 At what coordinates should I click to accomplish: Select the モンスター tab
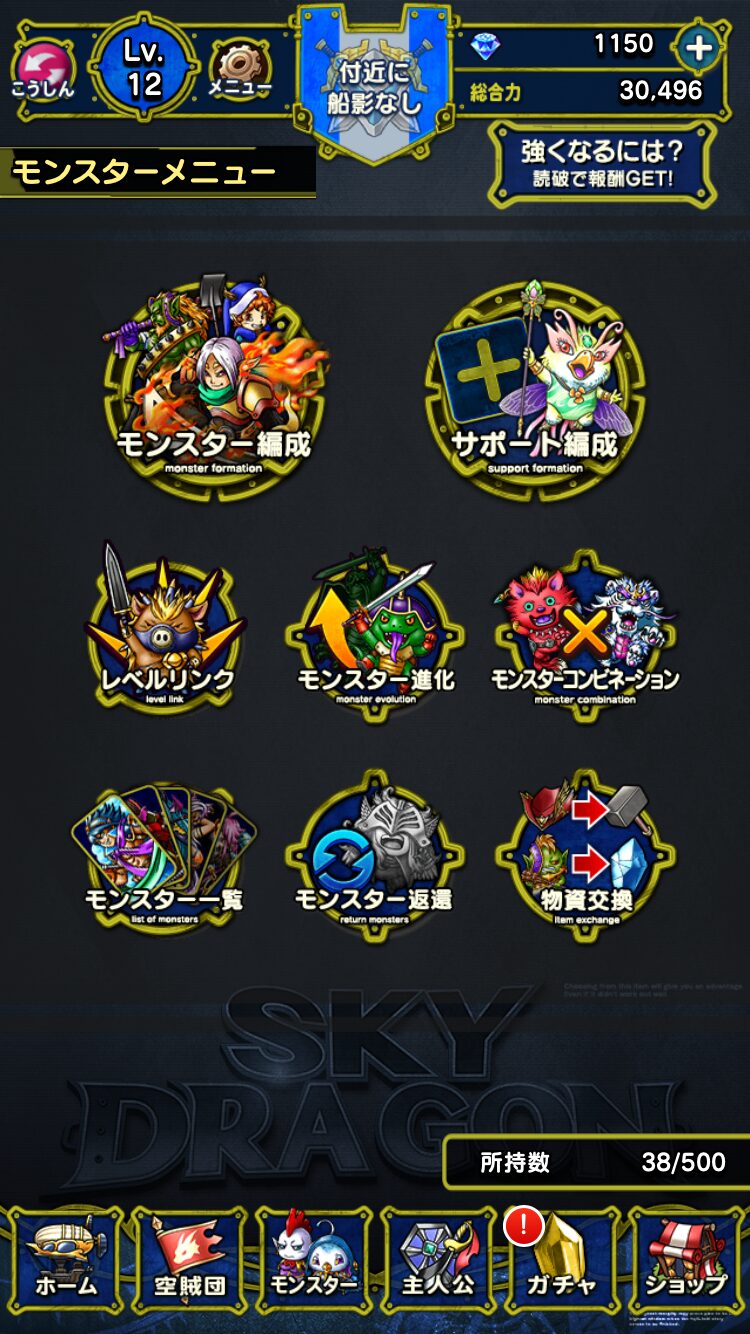click(x=314, y=1265)
